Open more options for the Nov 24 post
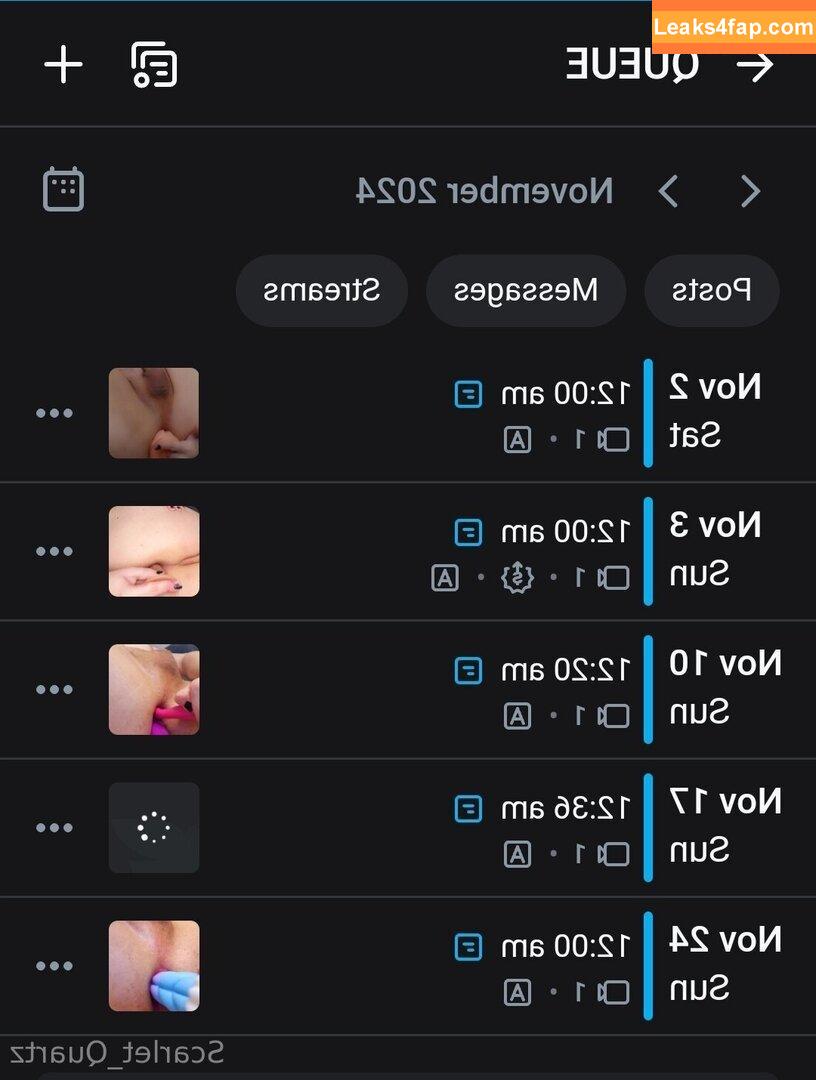Viewport: 816px width, 1080px height. (54, 966)
